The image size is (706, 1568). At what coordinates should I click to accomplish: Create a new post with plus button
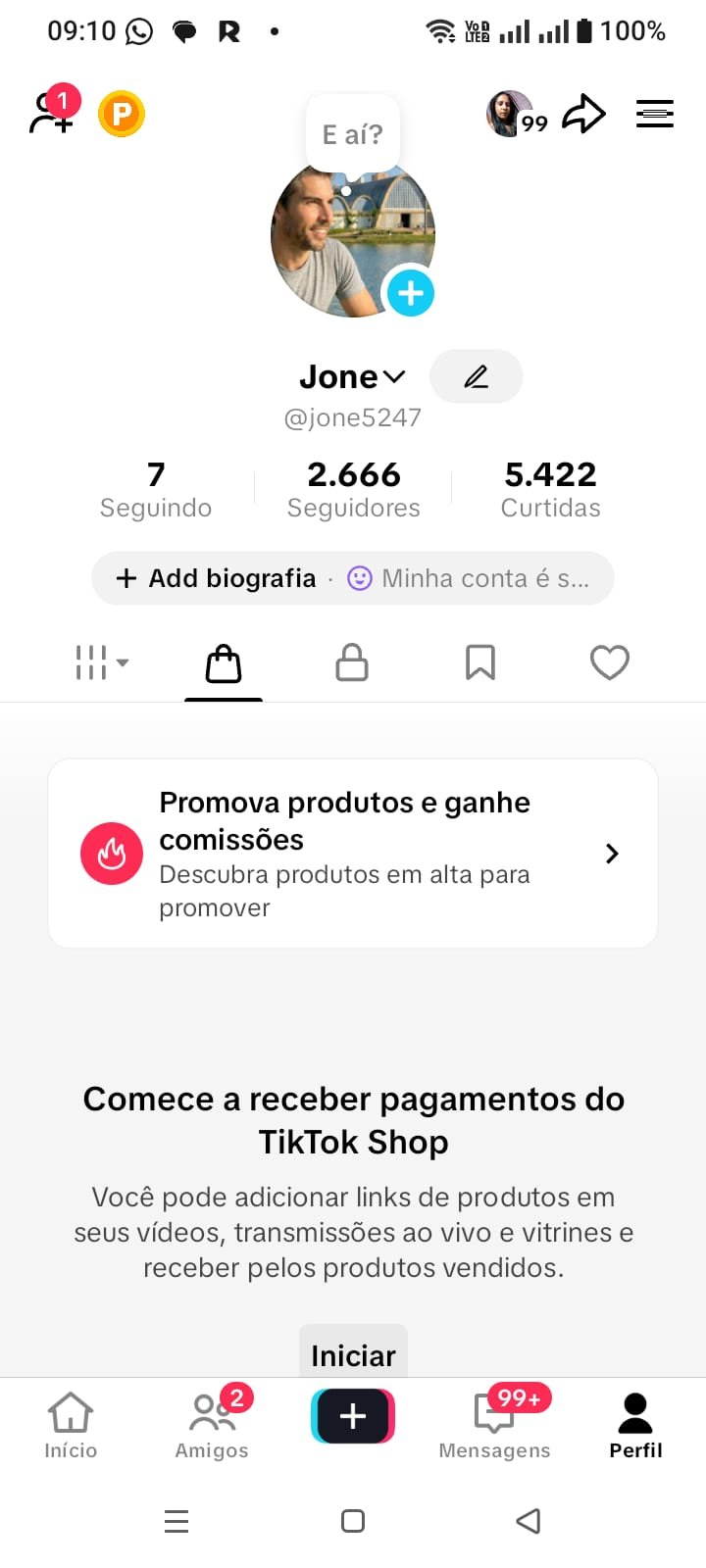tap(353, 1416)
